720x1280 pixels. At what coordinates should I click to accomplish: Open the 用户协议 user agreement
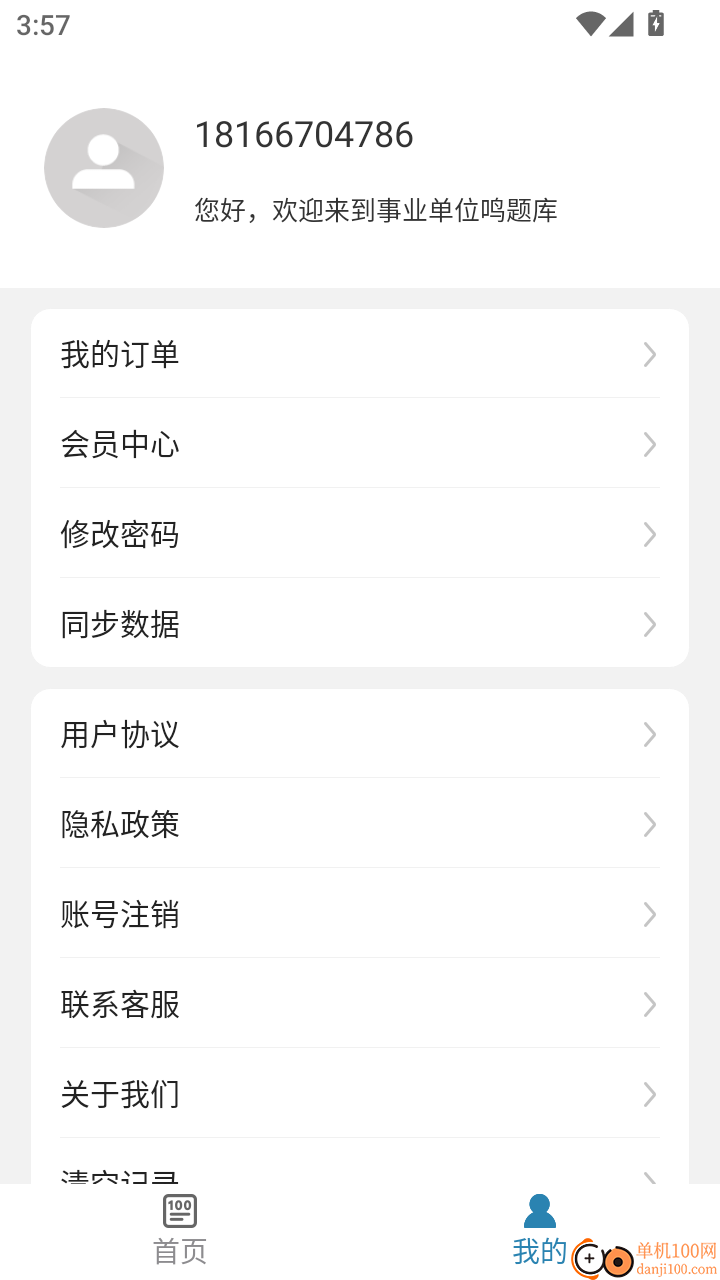120,735
